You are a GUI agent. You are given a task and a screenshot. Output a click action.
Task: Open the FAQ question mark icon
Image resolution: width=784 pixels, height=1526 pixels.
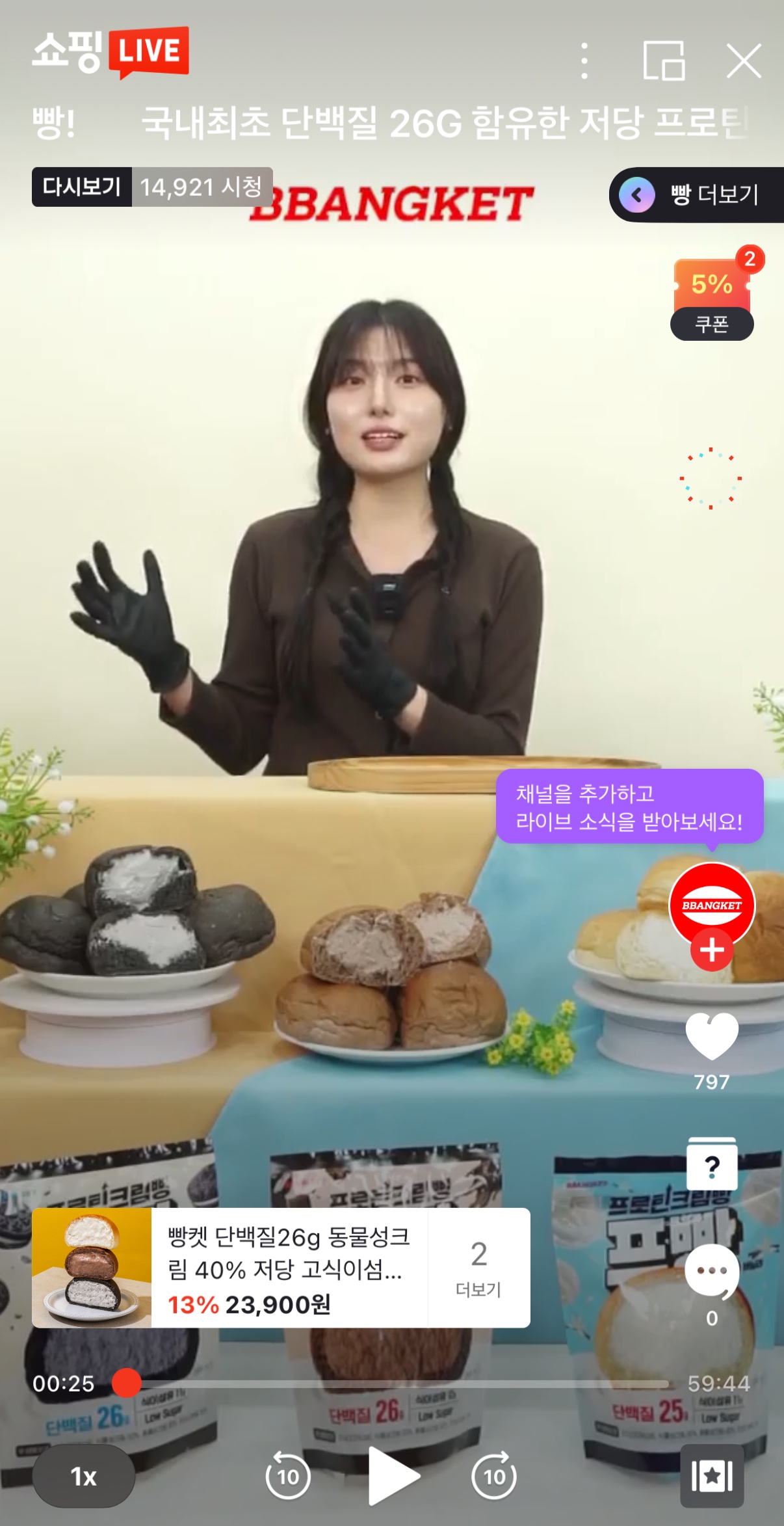pyautogui.click(x=712, y=1165)
